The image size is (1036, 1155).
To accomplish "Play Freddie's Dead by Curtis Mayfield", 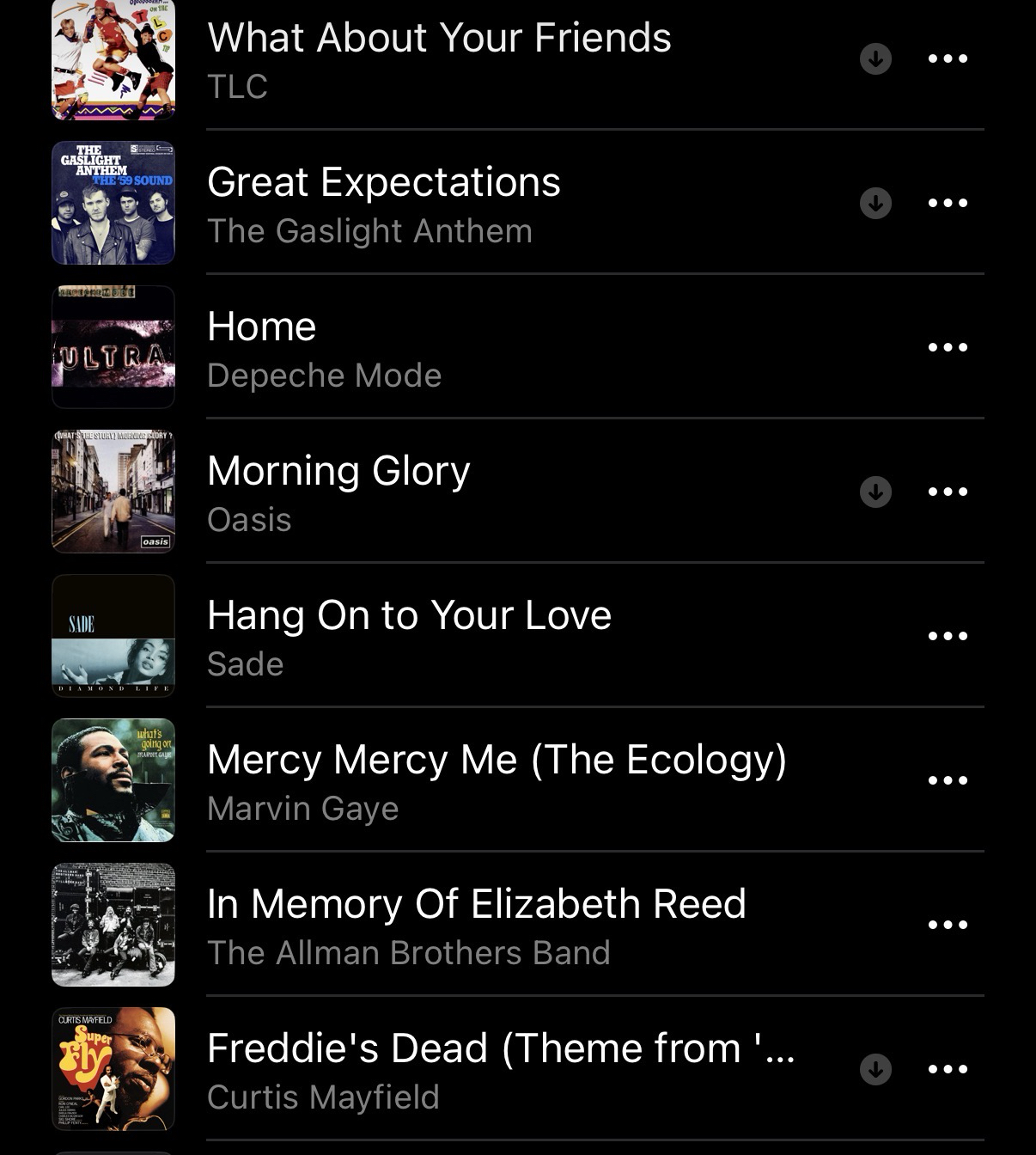I will (x=500, y=1069).
